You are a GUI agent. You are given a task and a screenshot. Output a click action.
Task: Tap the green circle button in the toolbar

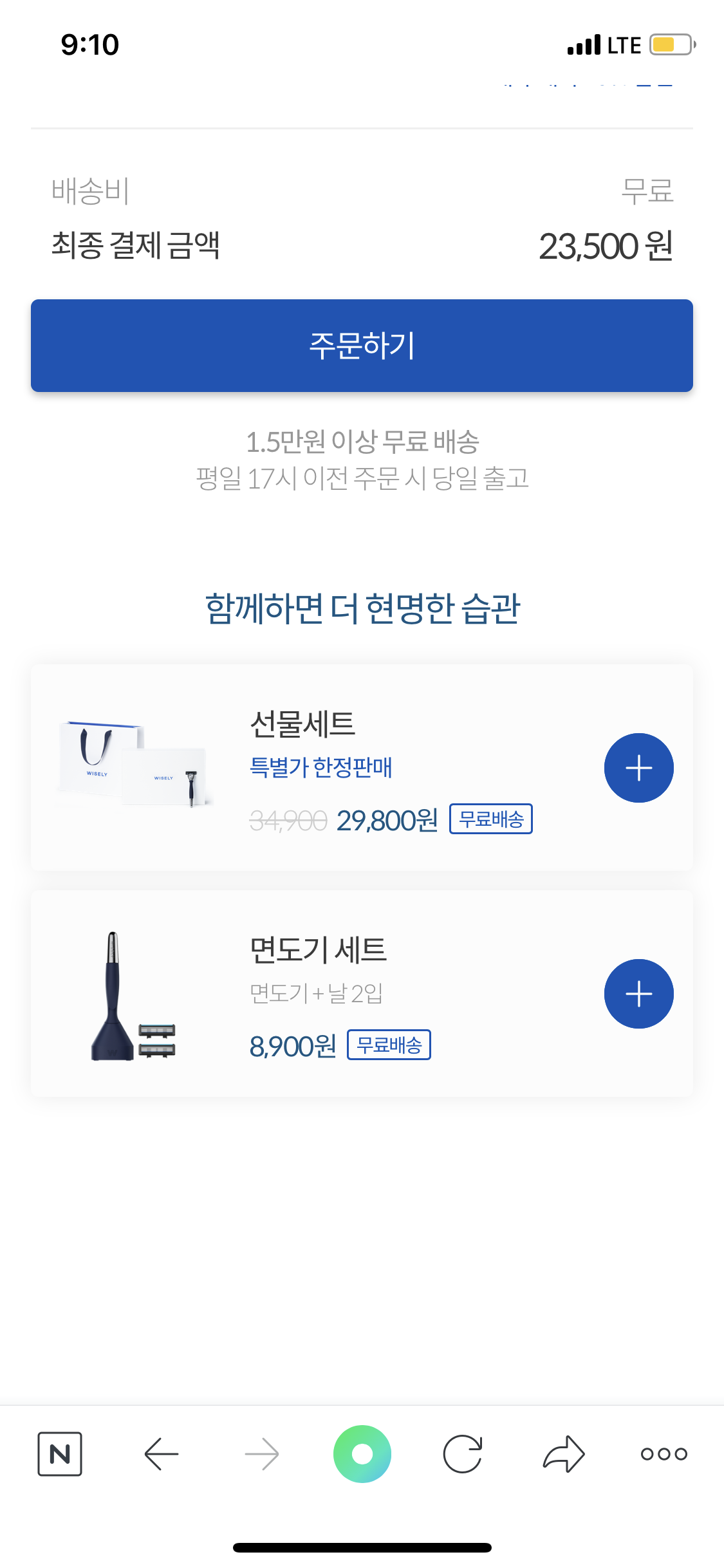click(362, 1454)
